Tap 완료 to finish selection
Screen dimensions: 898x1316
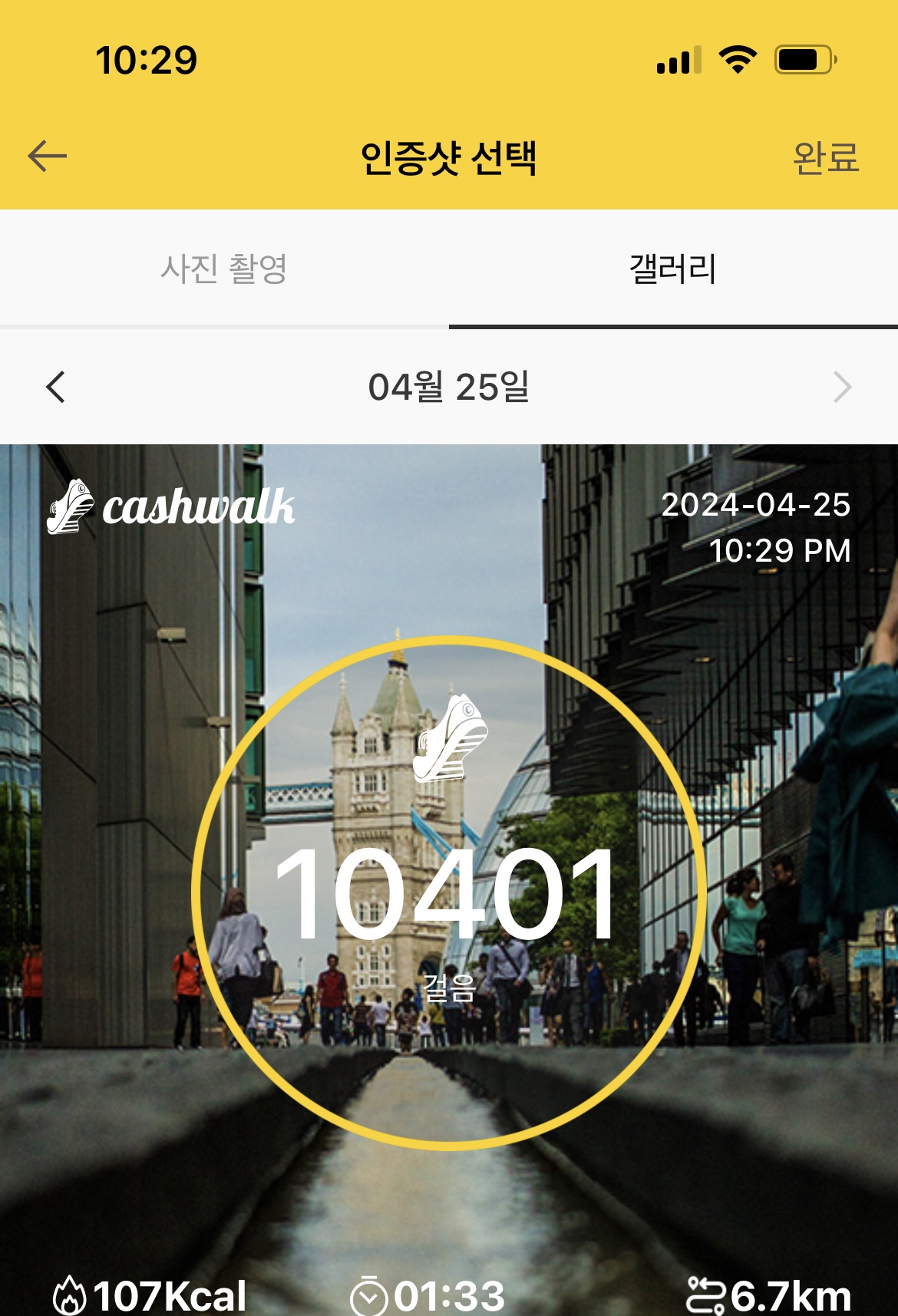825,158
